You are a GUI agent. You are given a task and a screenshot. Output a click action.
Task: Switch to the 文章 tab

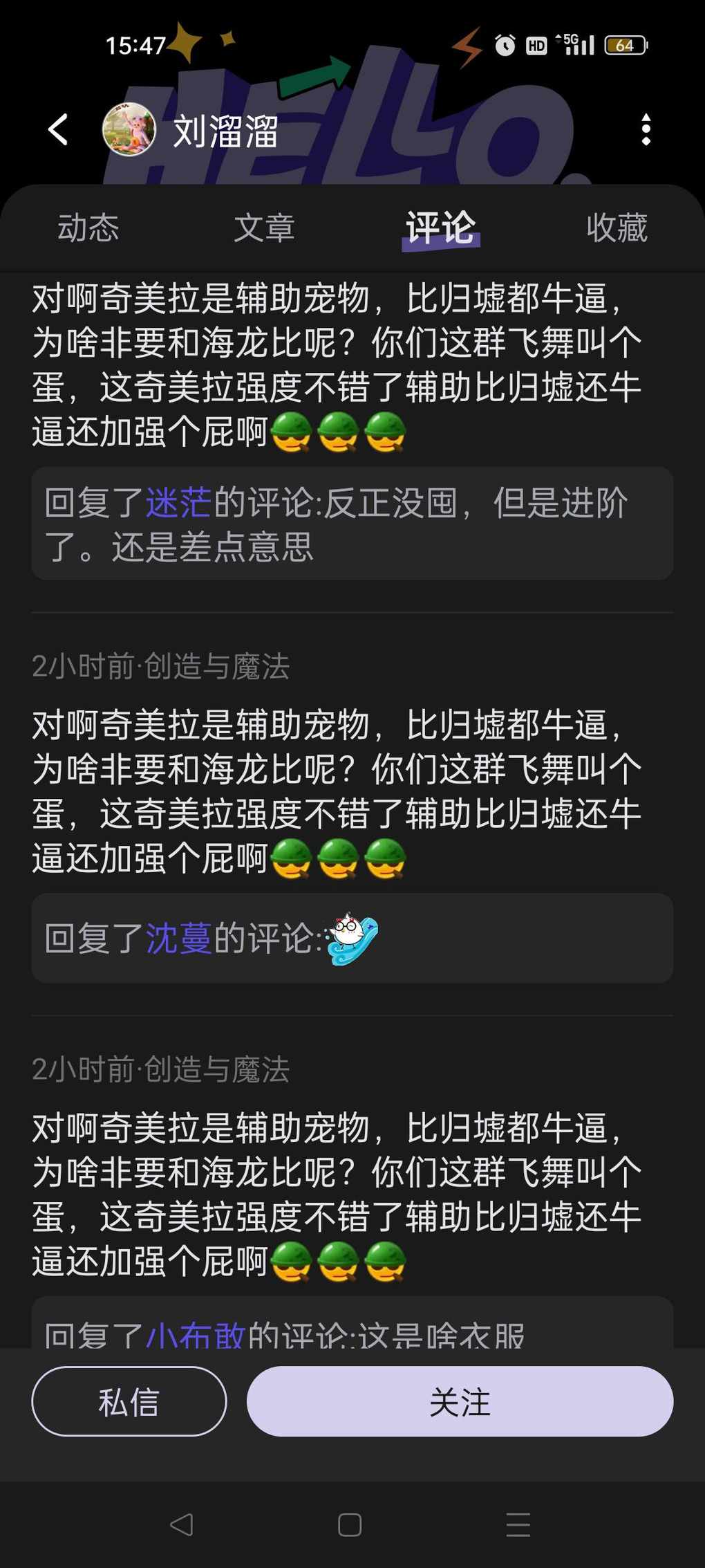(x=264, y=228)
